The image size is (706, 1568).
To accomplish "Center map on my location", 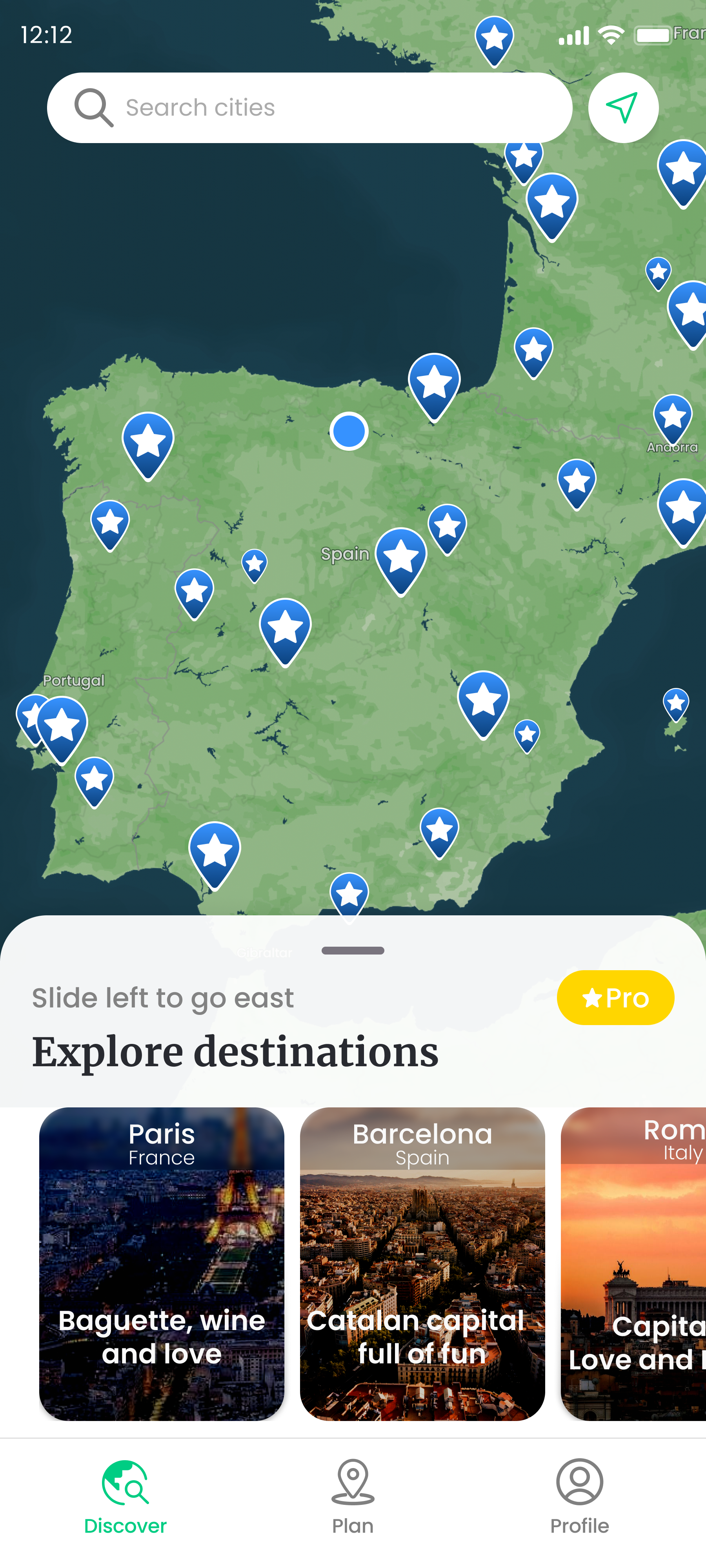I will point(622,108).
